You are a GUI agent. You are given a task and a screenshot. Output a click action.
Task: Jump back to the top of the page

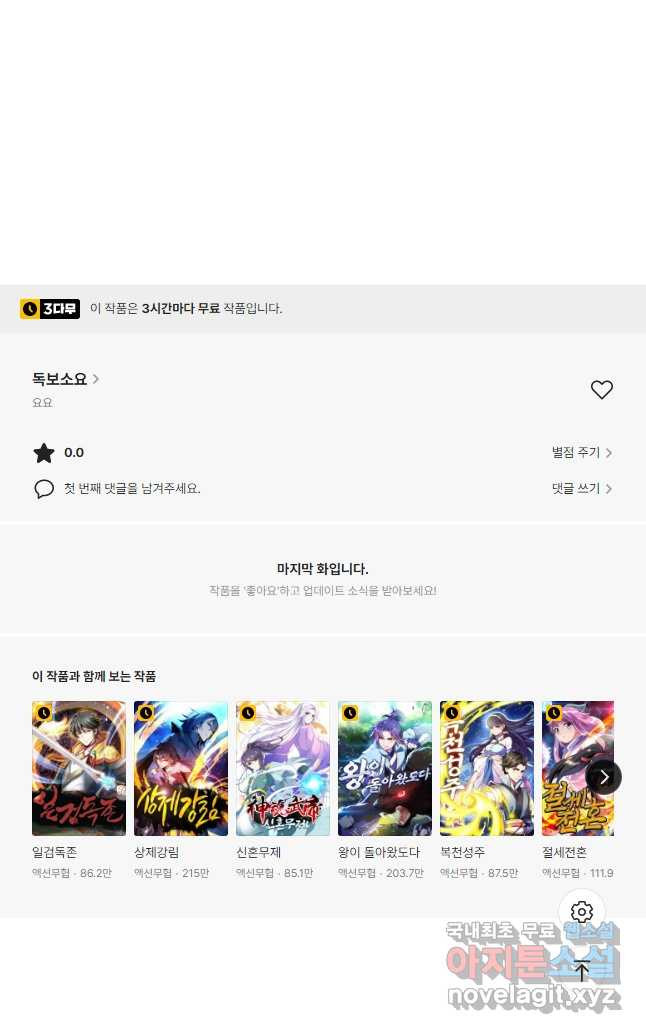pyautogui.click(x=582, y=968)
